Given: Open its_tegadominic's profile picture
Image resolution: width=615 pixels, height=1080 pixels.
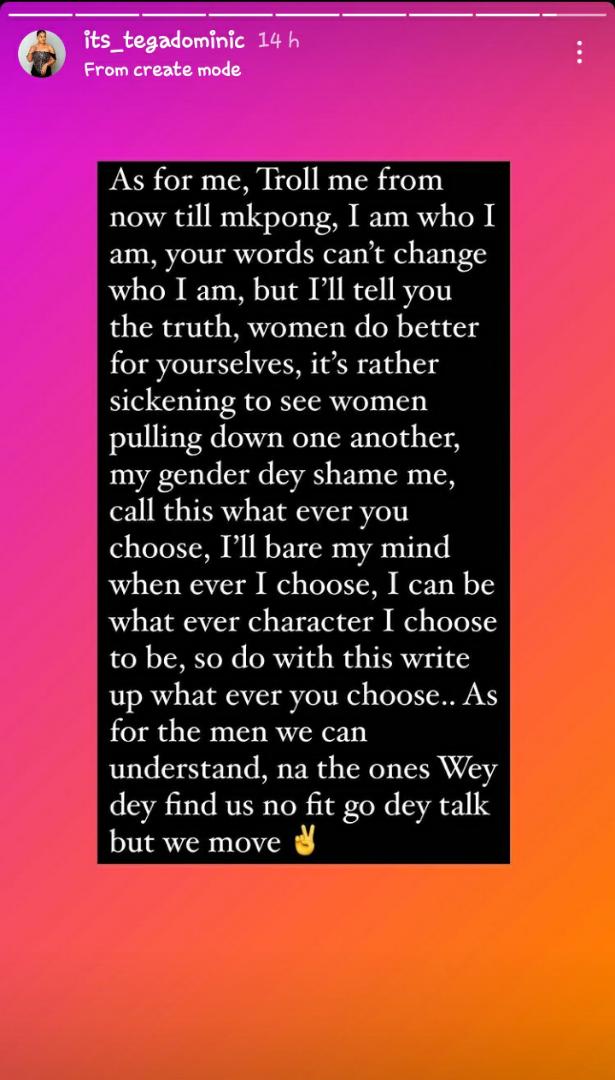Looking at the screenshot, I should 42,54.
